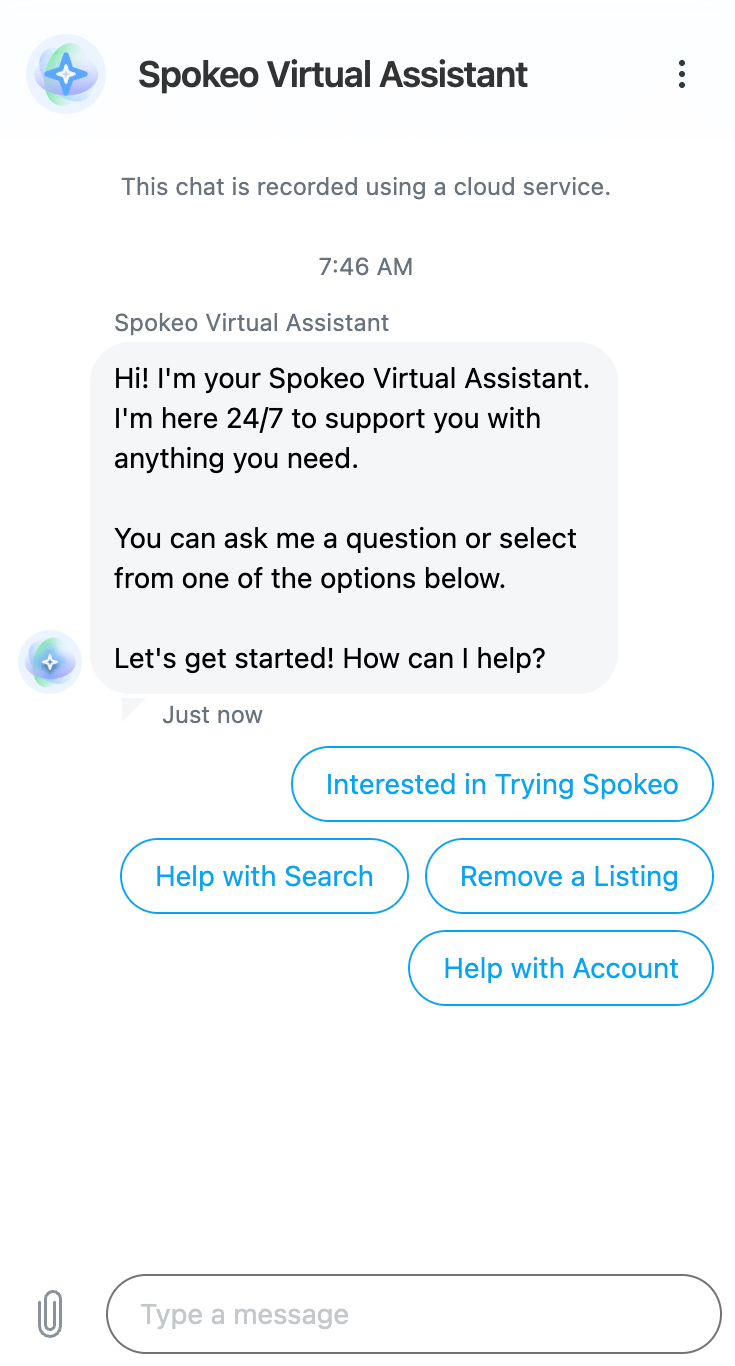Screen dimensions: 735x1366
Task: Click the Spokeo Virtual Assistant title
Action: 332,74
